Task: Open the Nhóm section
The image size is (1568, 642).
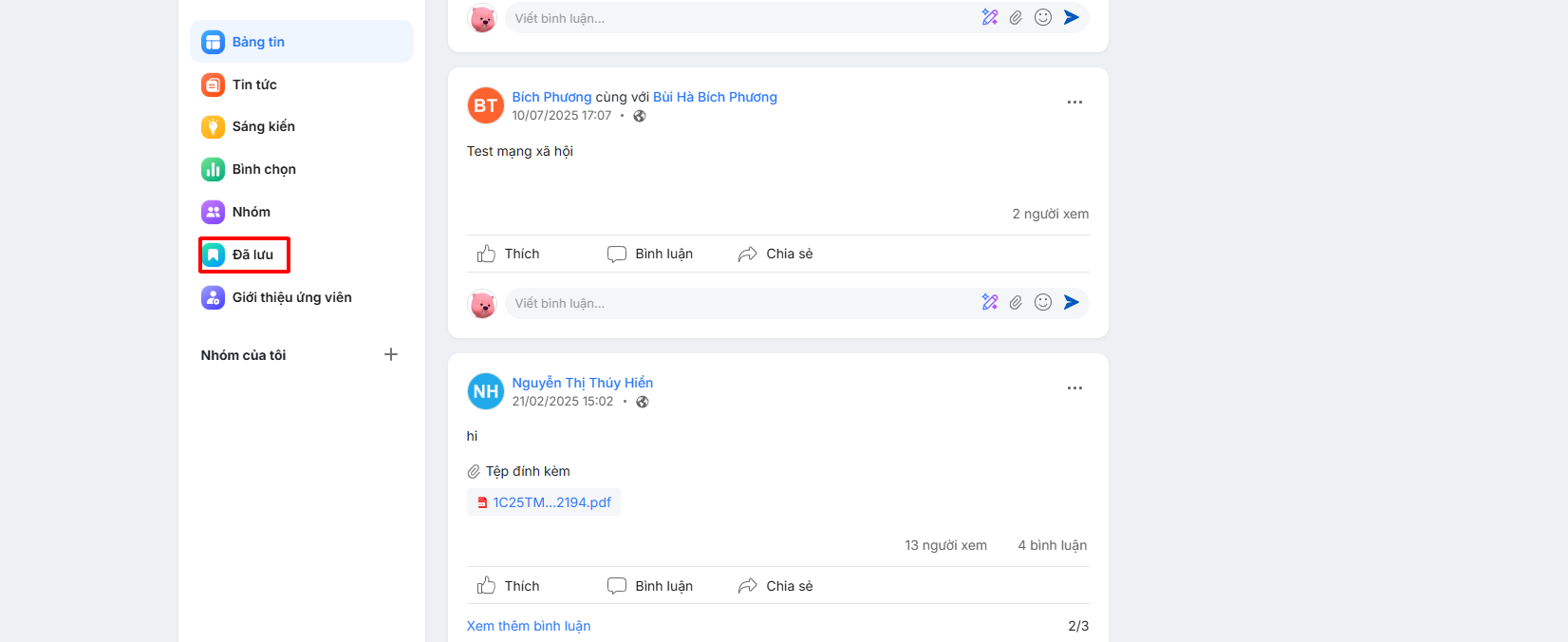Action: (251, 212)
